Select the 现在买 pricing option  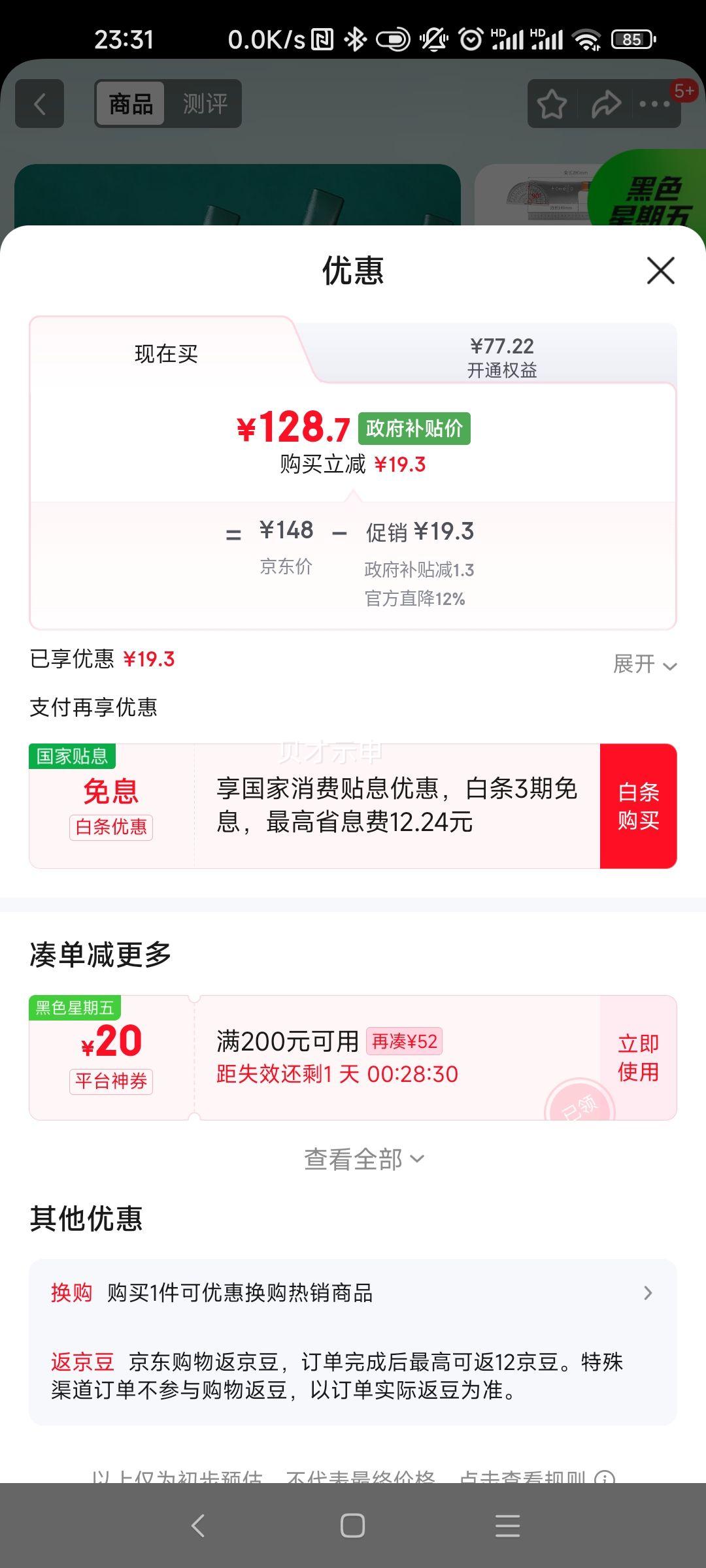pos(165,353)
